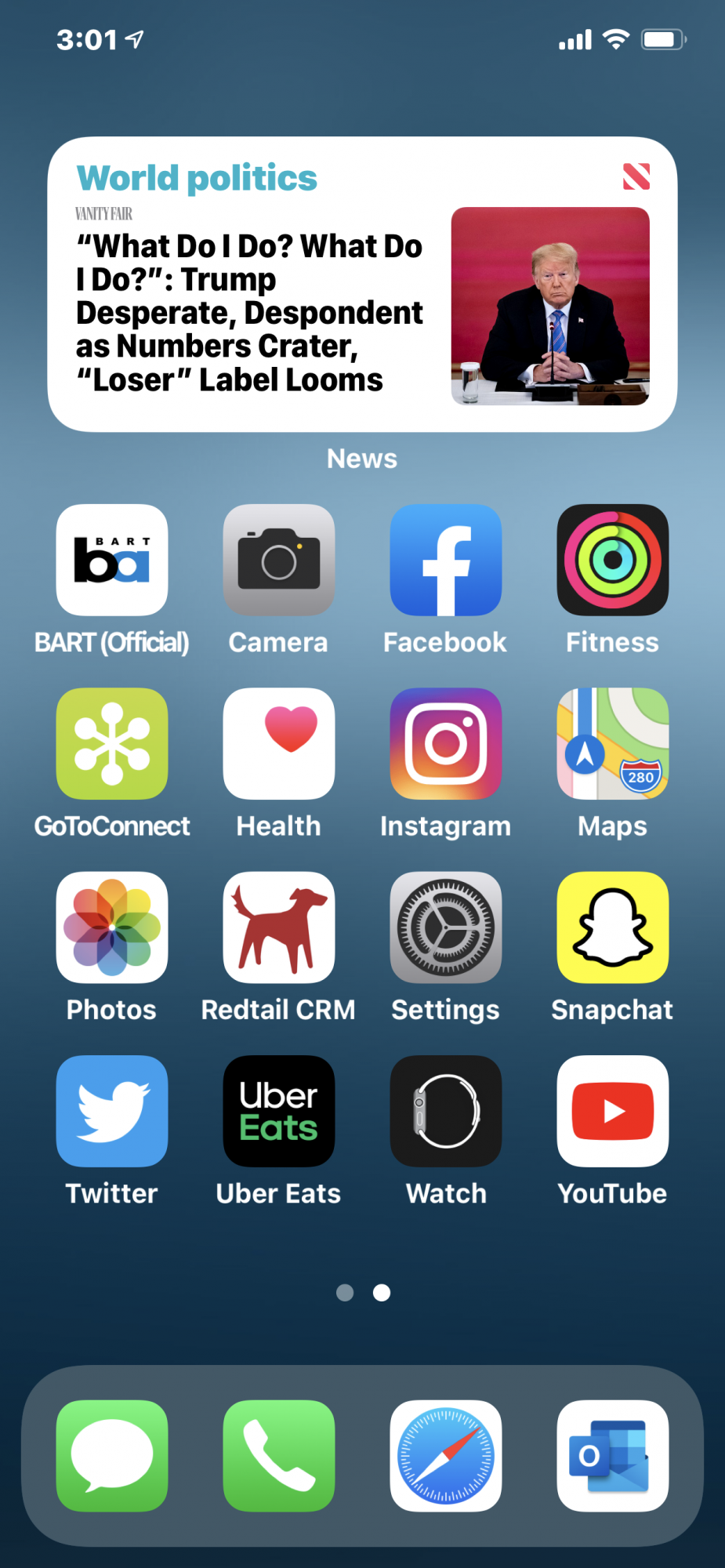Open the Watch app
This screenshot has width=725, height=1568.
[446, 1111]
